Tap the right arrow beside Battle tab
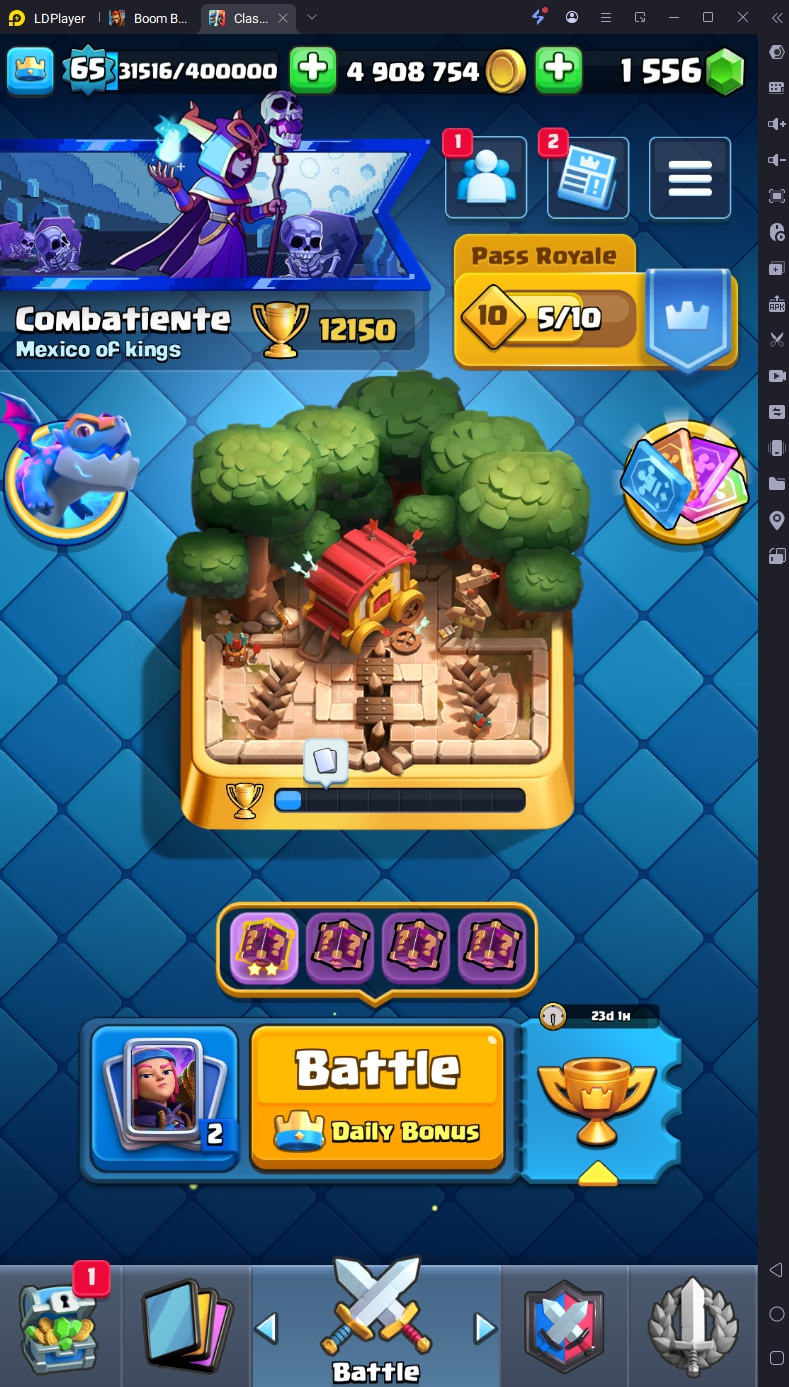The image size is (789, 1387). [485, 1328]
